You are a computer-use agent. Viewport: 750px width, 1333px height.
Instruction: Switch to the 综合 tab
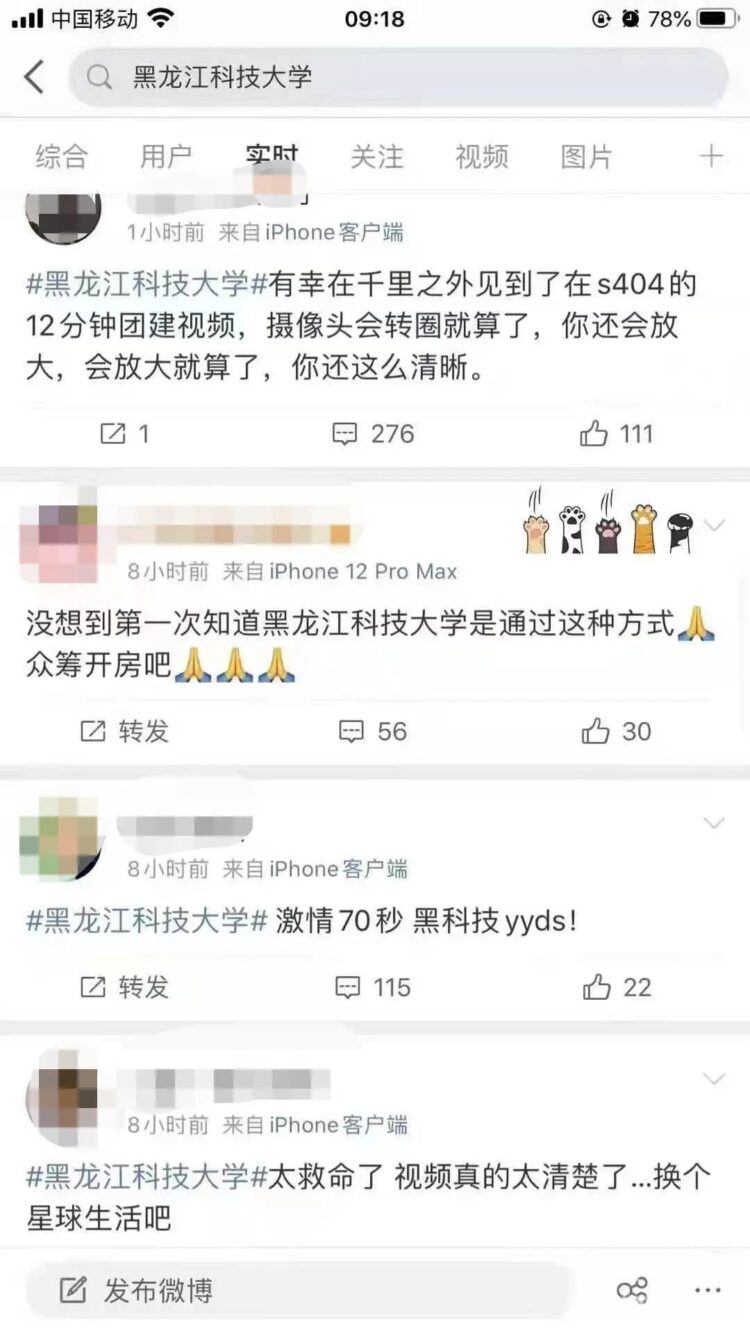[61, 156]
